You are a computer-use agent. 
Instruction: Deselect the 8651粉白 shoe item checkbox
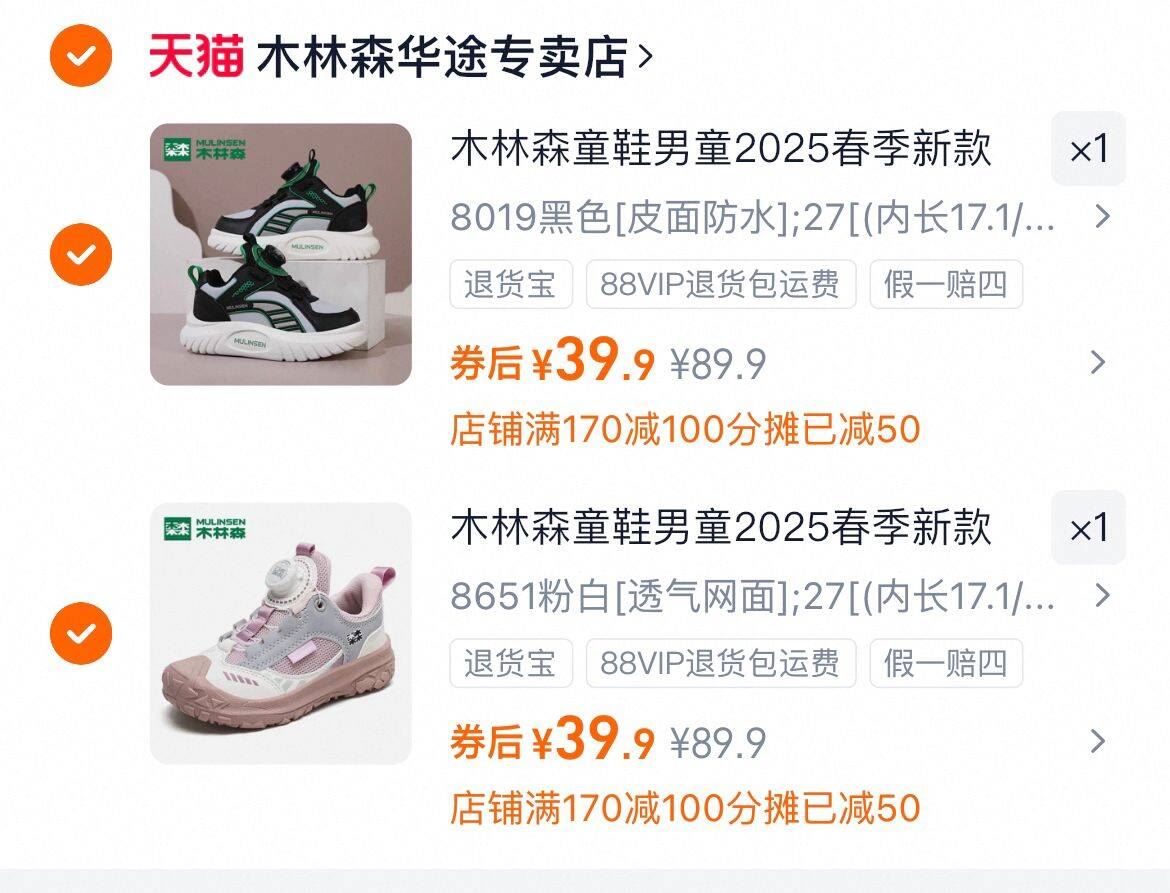point(82,633)
